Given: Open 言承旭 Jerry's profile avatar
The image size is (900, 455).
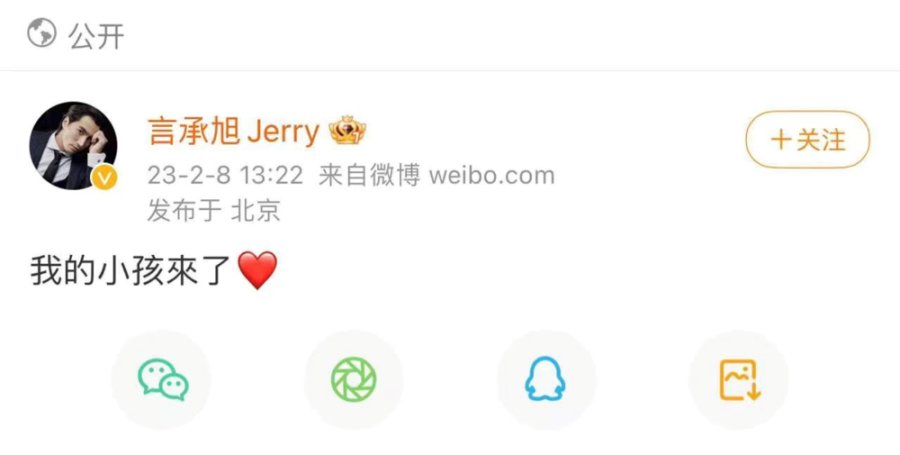Looking at the screenshot, I should [x=74, y=146].
